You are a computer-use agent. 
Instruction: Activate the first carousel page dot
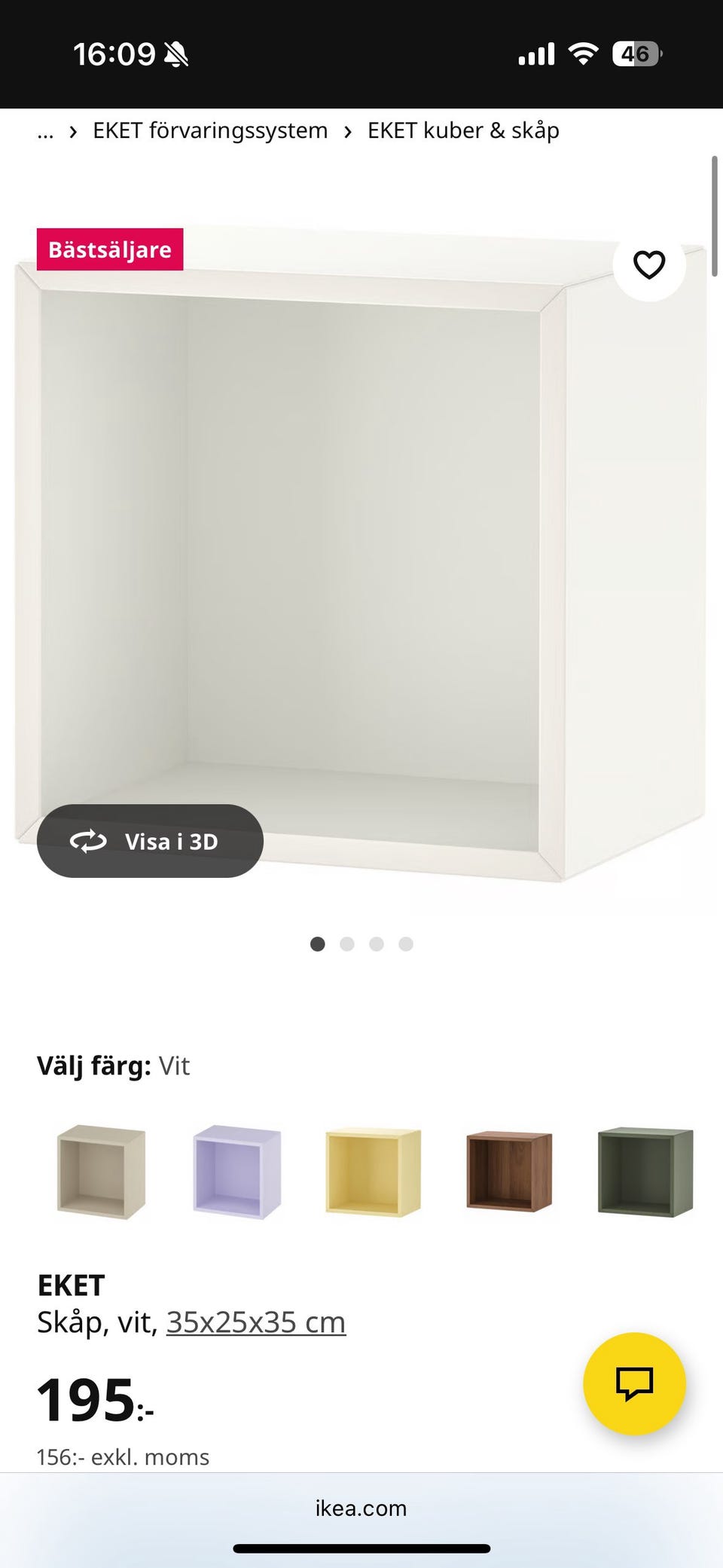point(317,943)
